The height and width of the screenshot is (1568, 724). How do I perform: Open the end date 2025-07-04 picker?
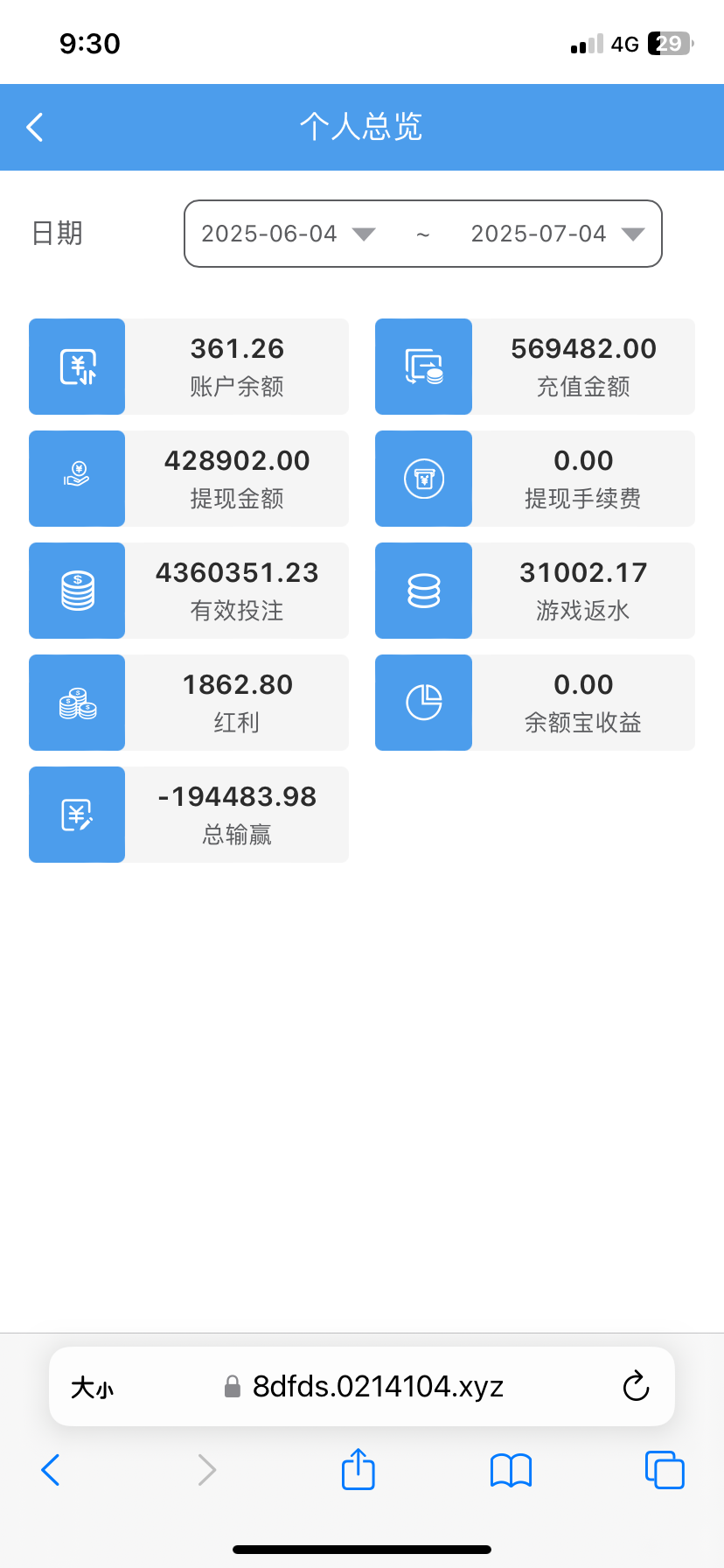pyautogui.click(x=557, y=234)
